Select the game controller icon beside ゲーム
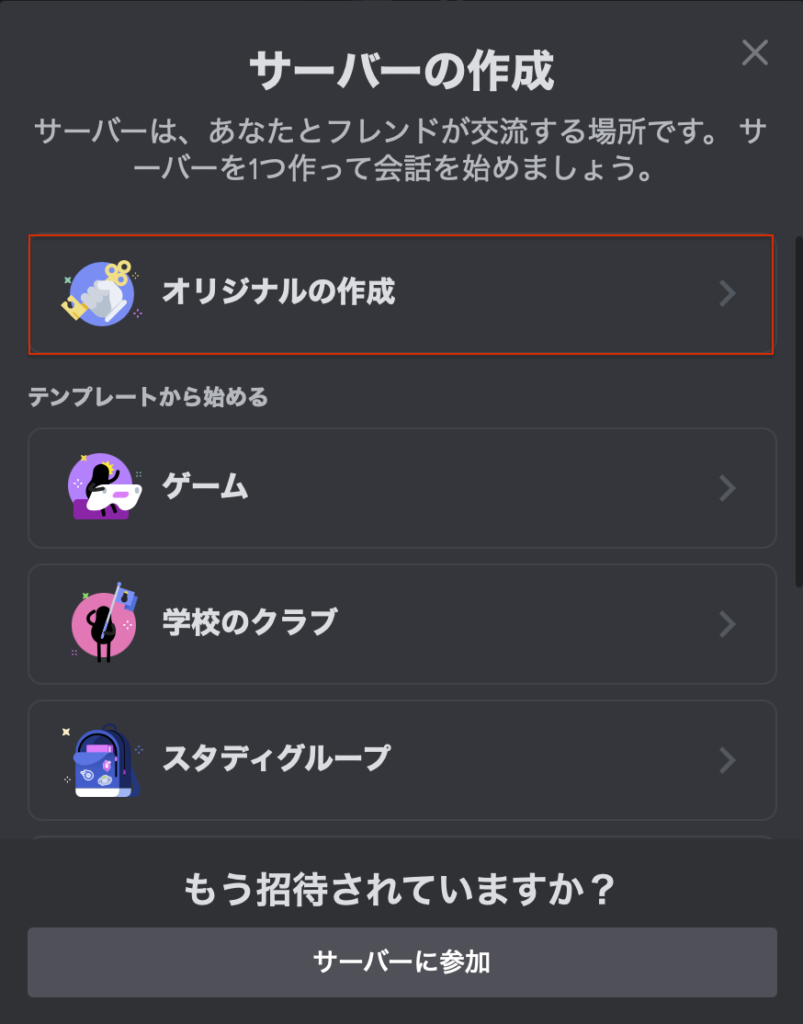803x1024 pixels. coord(99,489)
